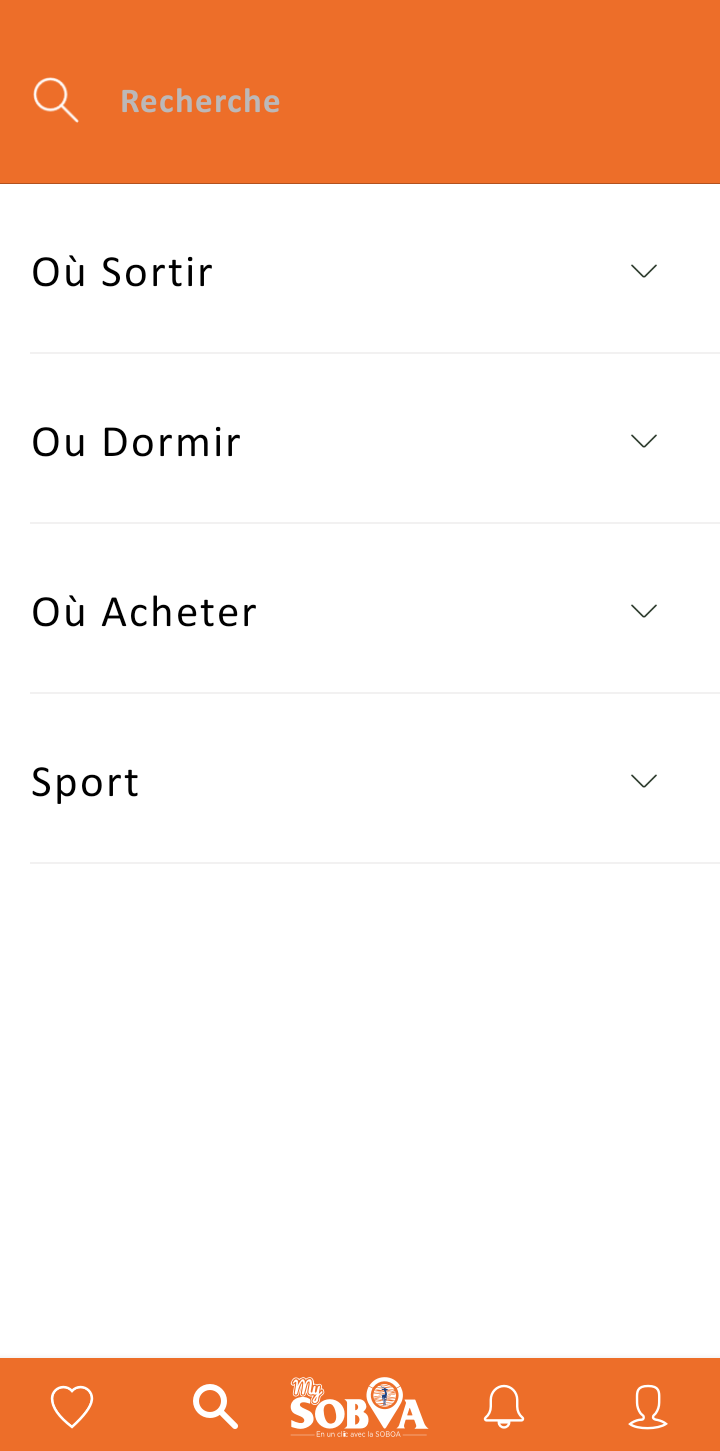Expand the Où Acheter section
The width and height of the screenshot is (720, 1451).
[x=643, y=611]
